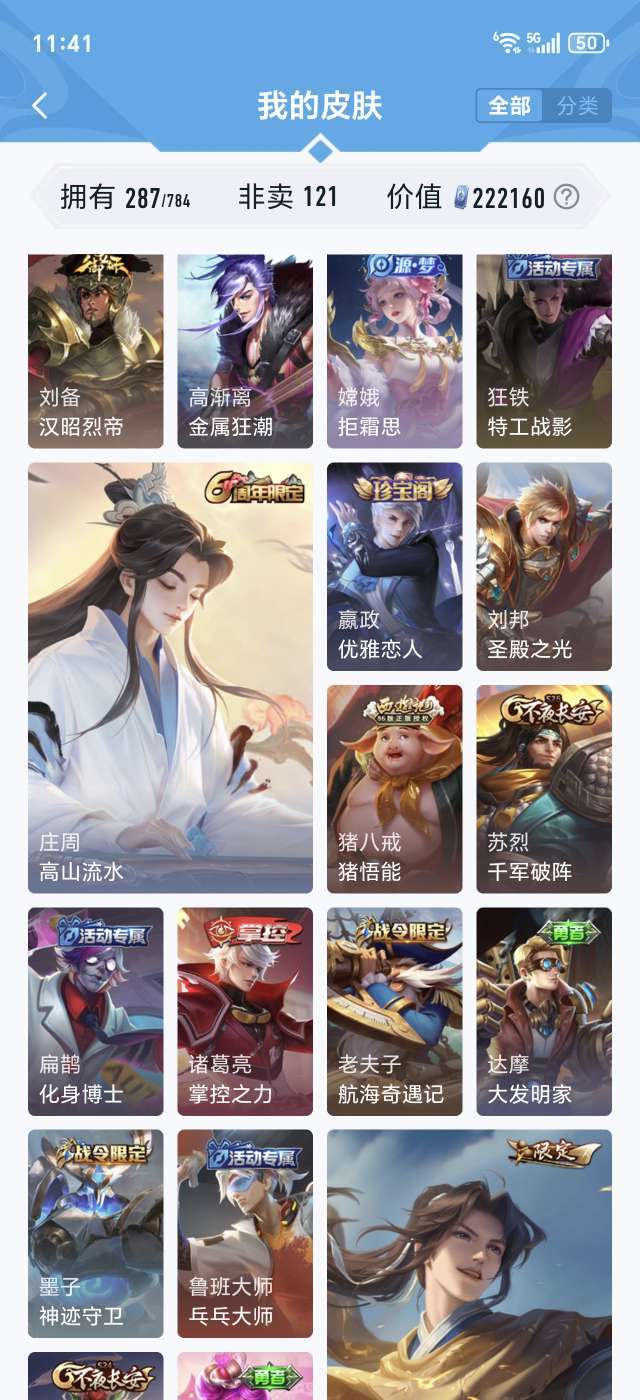View 嫦娥 拒霜思 skin
The width and height of the screenshot is (640, 1400).
click(394, 351)
